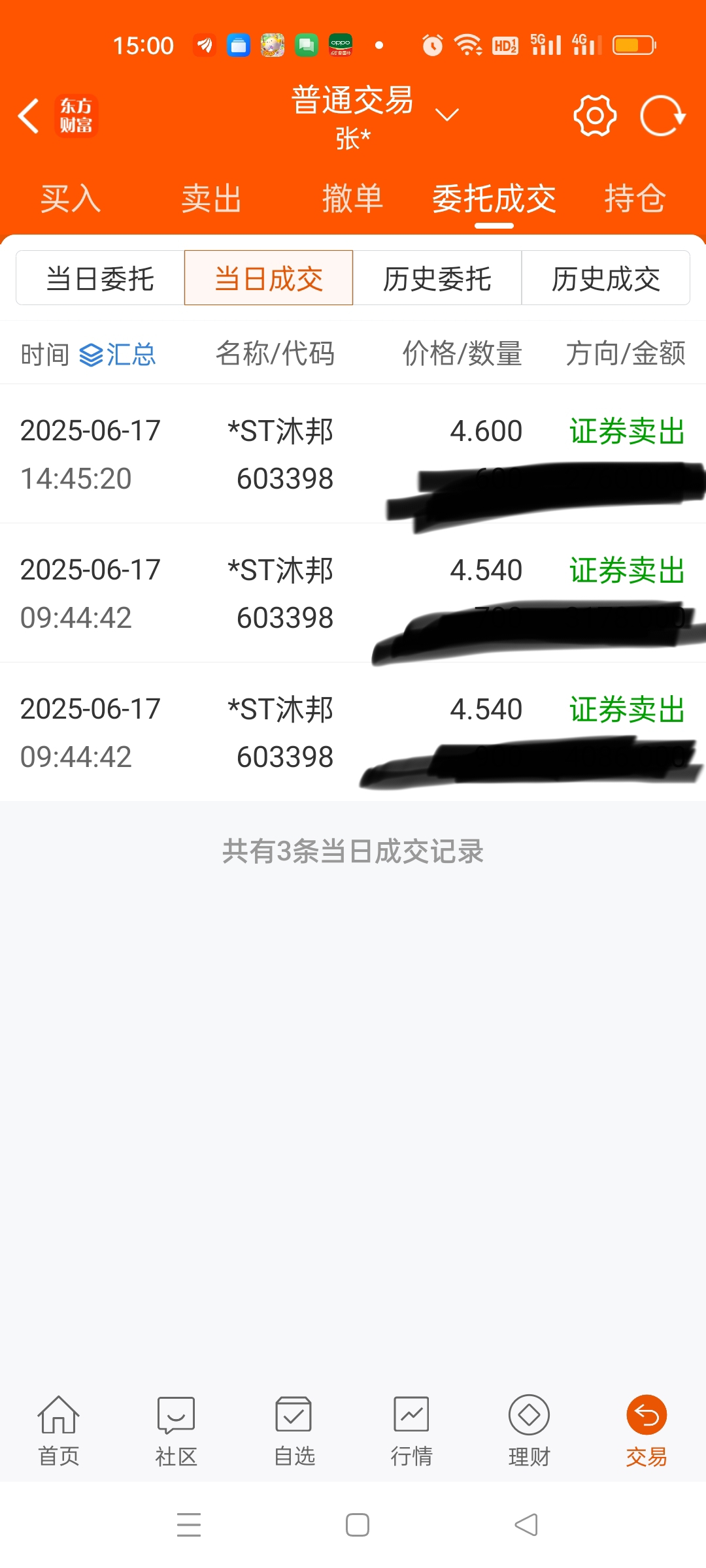Image resolution: width=706 pixels, height=1568 pixels.
Task: Open the settings gear icon
Action: point(595,116)
